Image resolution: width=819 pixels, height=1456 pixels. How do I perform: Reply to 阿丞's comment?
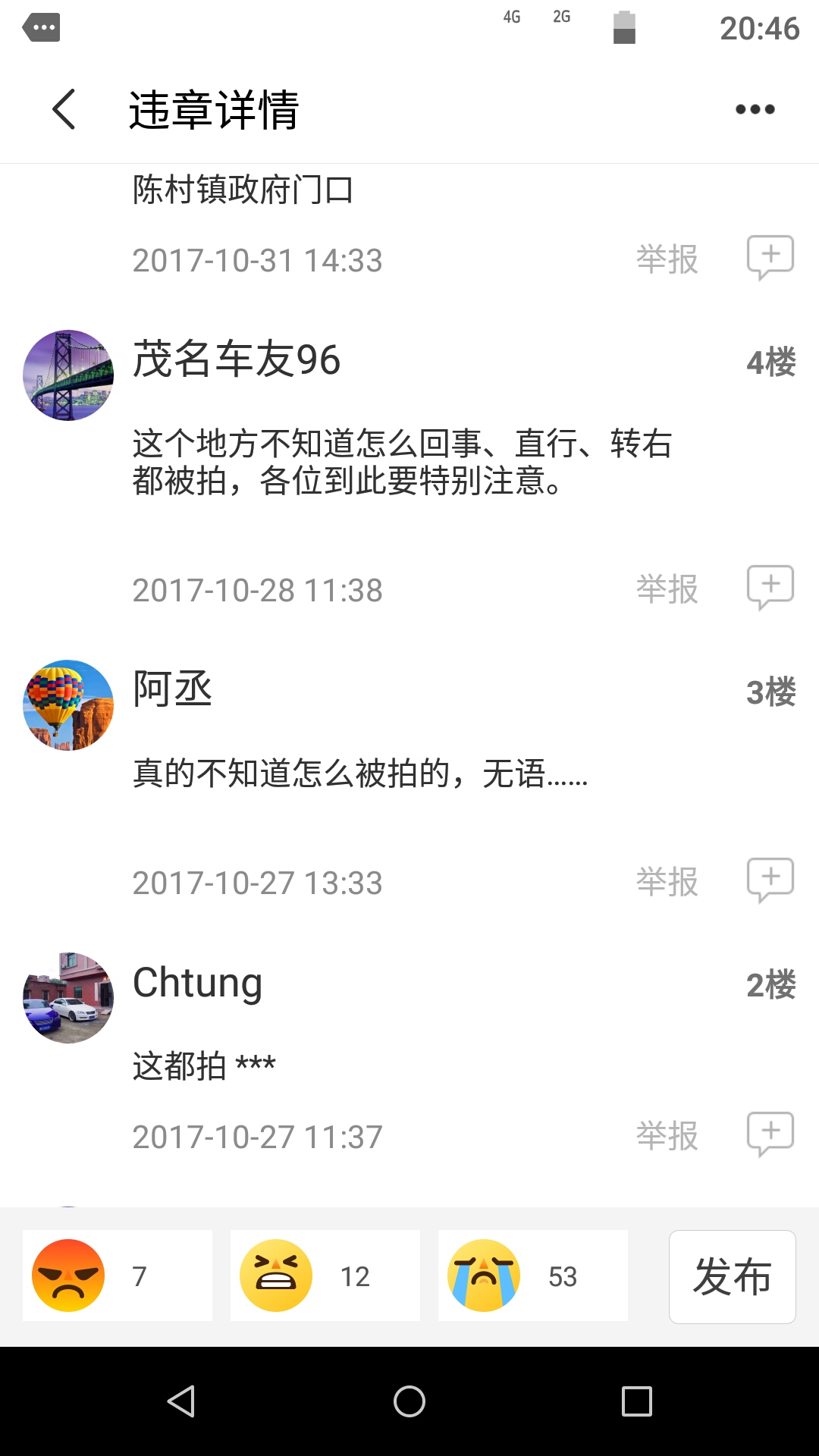(770, 880)
